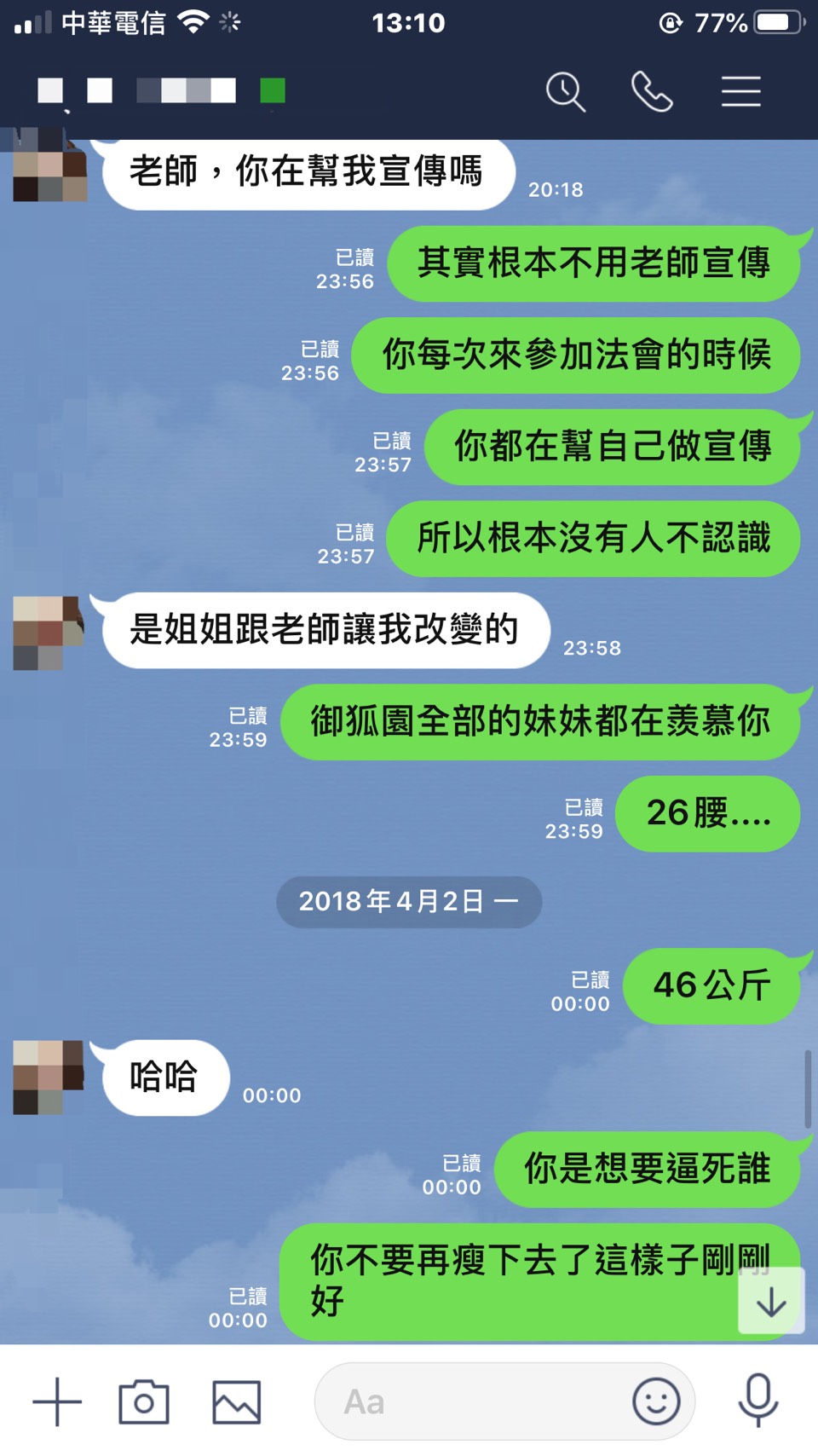This screenshot has height=1456, width=818.
Task: Open the plus attachment menu
Action: [57, 1401]
